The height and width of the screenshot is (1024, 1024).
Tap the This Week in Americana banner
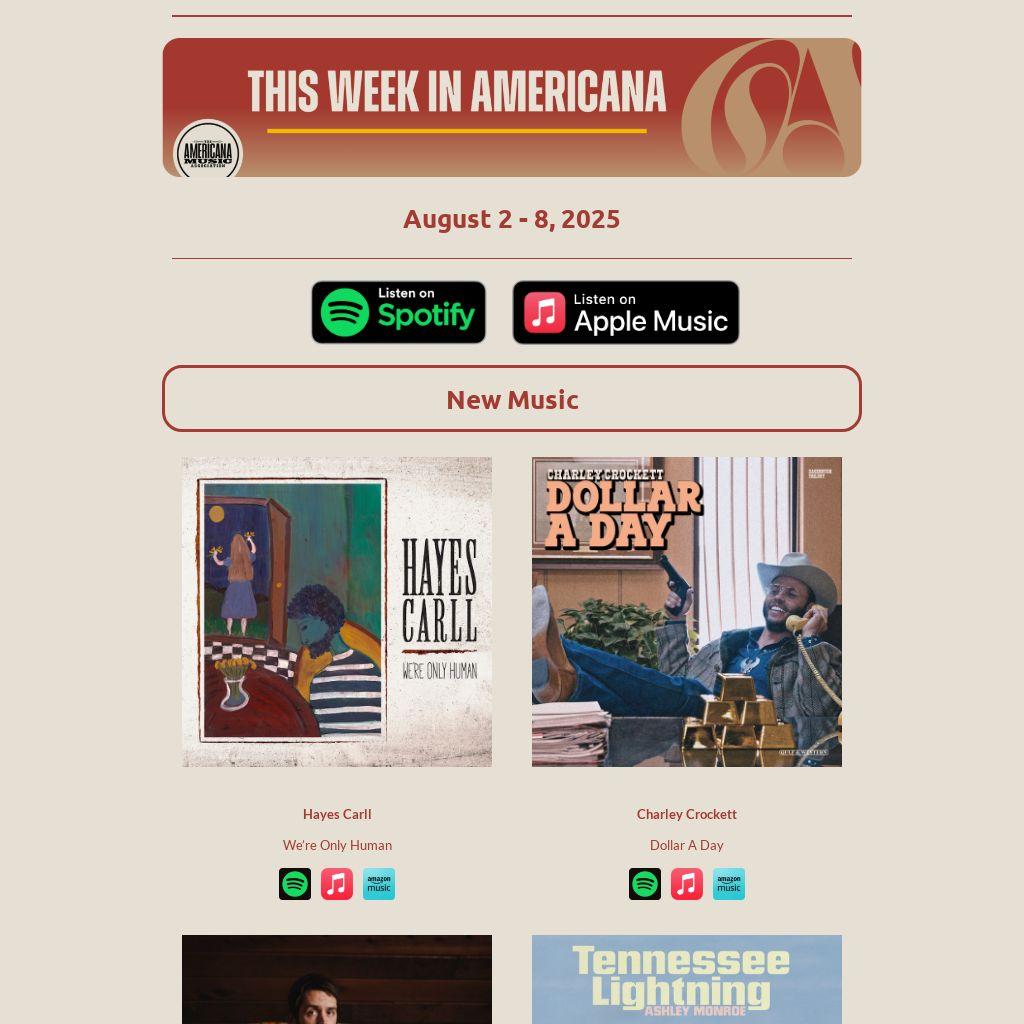(x=512, y=107)
